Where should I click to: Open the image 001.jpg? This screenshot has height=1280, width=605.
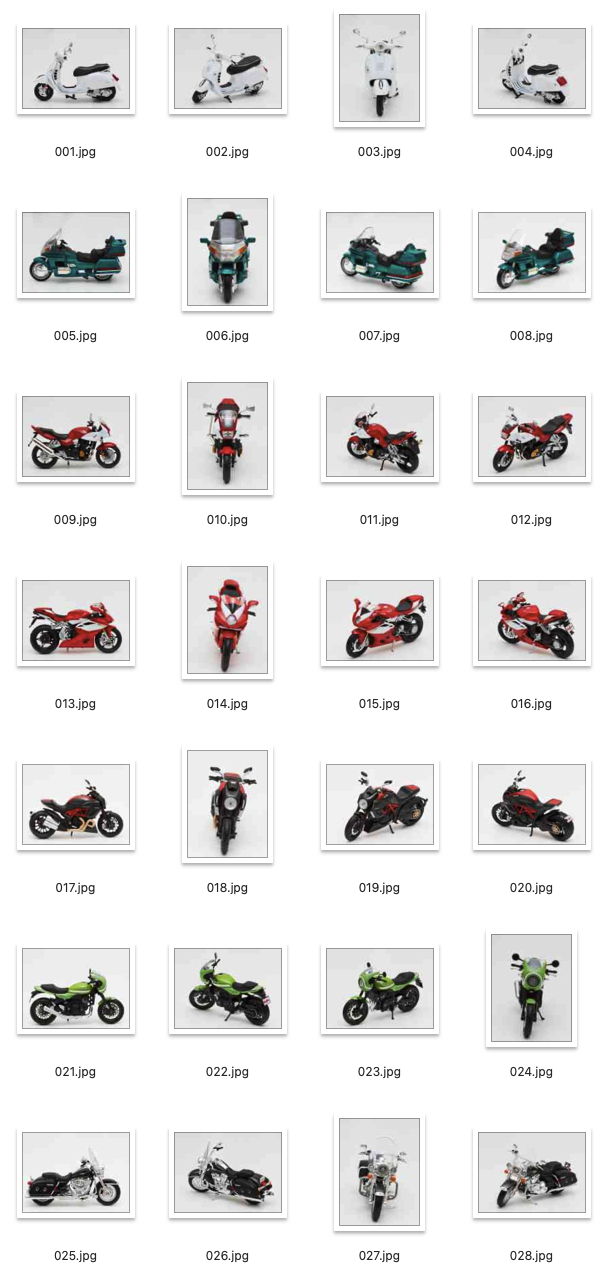[x=76, y=69]
